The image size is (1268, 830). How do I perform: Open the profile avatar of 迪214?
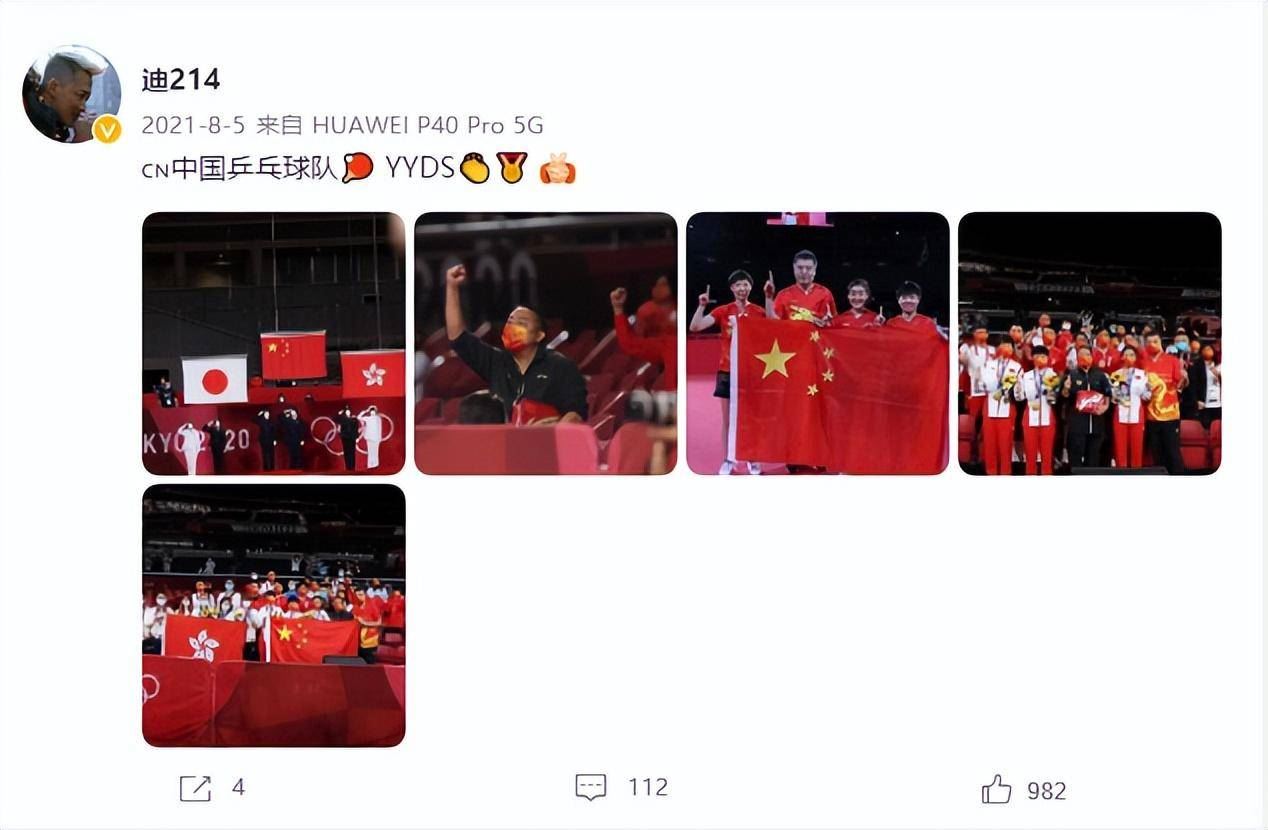coord(71,94)
